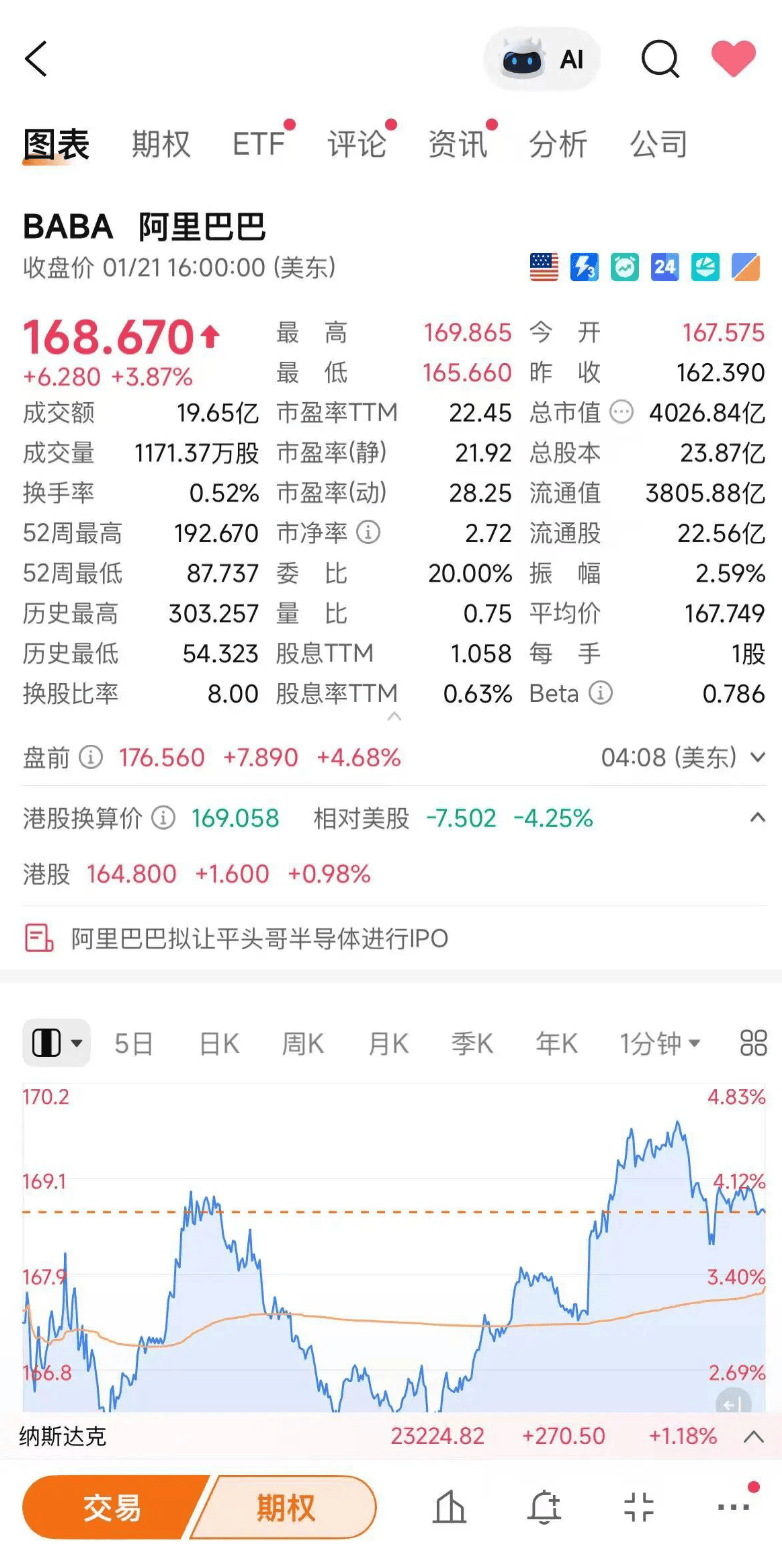Open the search magnifier

tap(660, 59)
